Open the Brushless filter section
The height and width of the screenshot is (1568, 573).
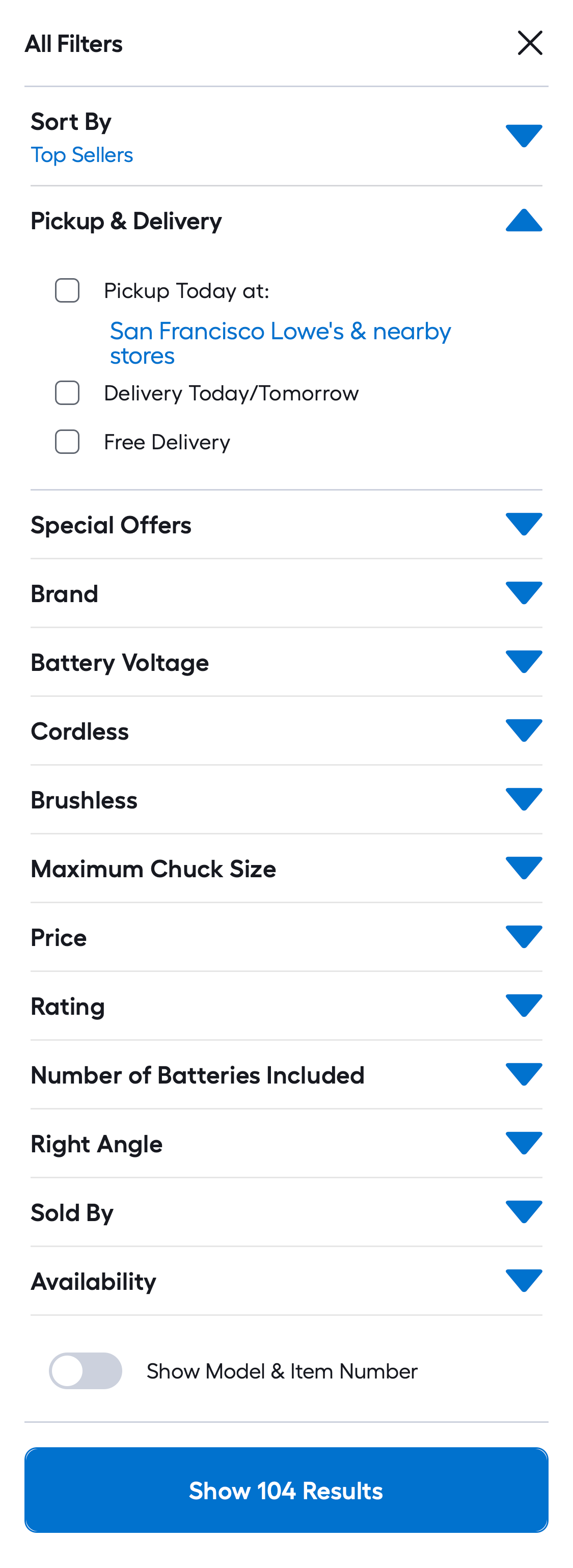[x=524, y=799]
